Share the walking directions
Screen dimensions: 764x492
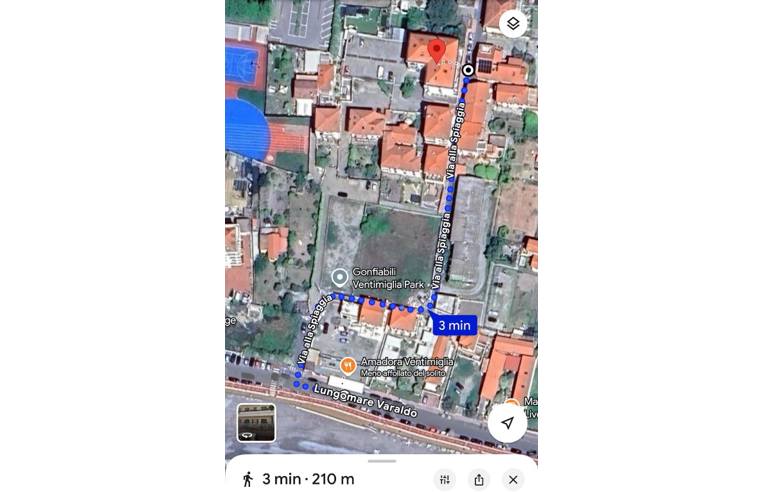click(x=479, y=480)
